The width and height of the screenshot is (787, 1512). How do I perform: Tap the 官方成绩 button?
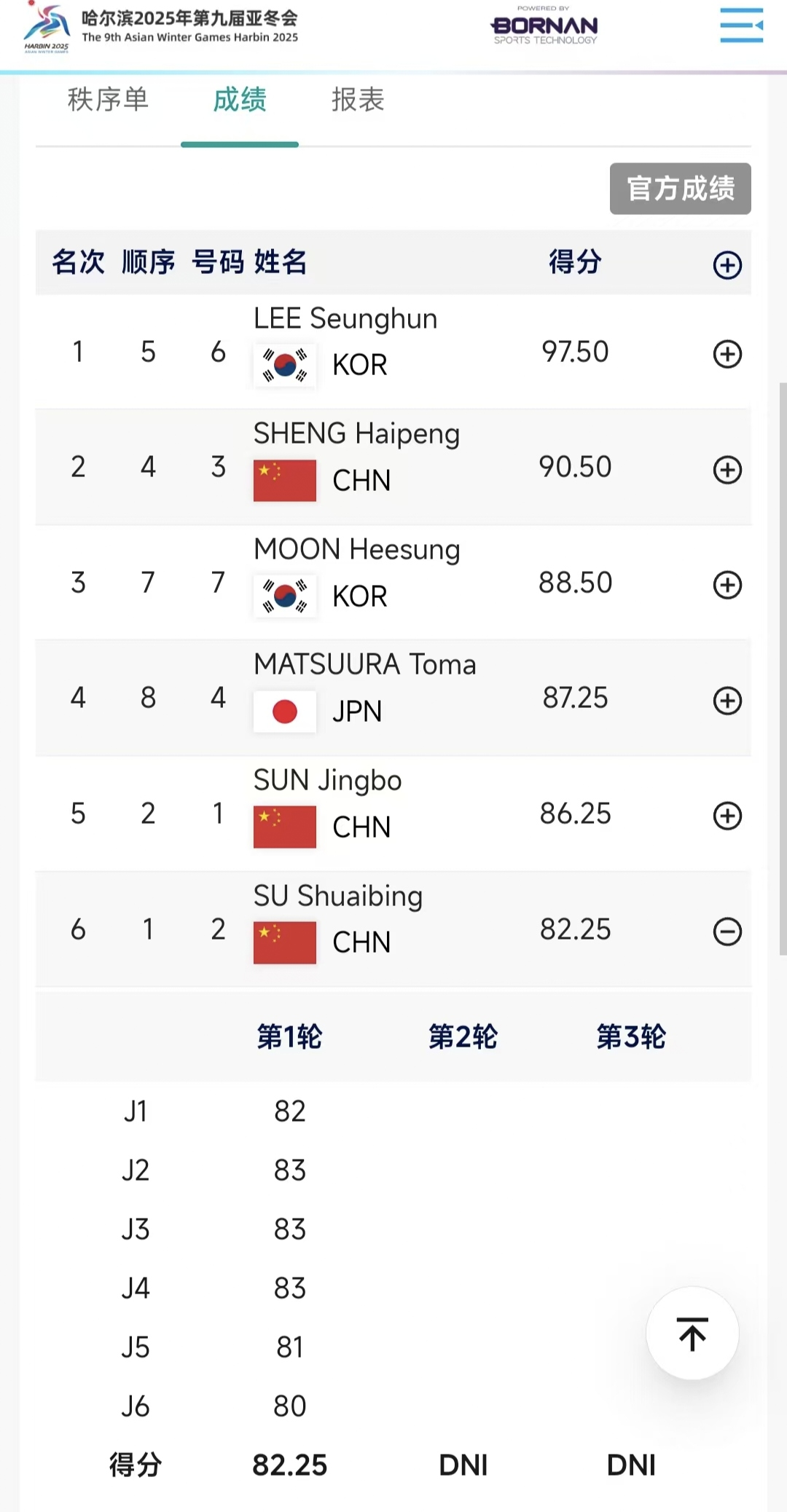point(680,189)
